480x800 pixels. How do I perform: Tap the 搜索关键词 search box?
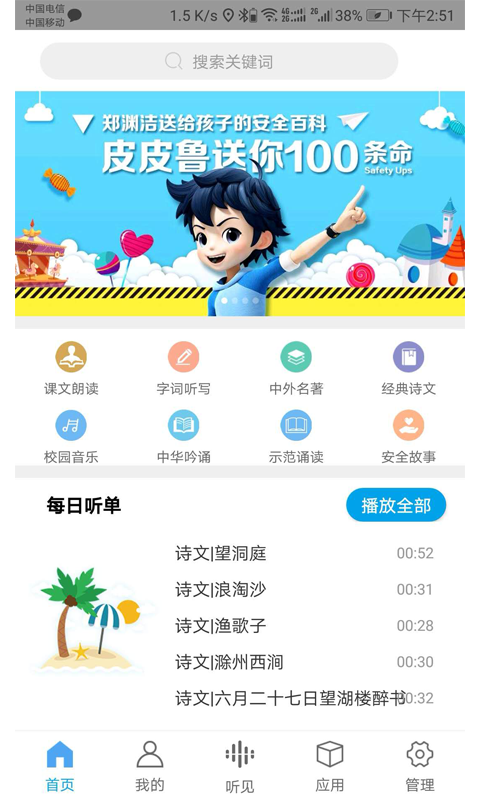click(x=219, y=61)
